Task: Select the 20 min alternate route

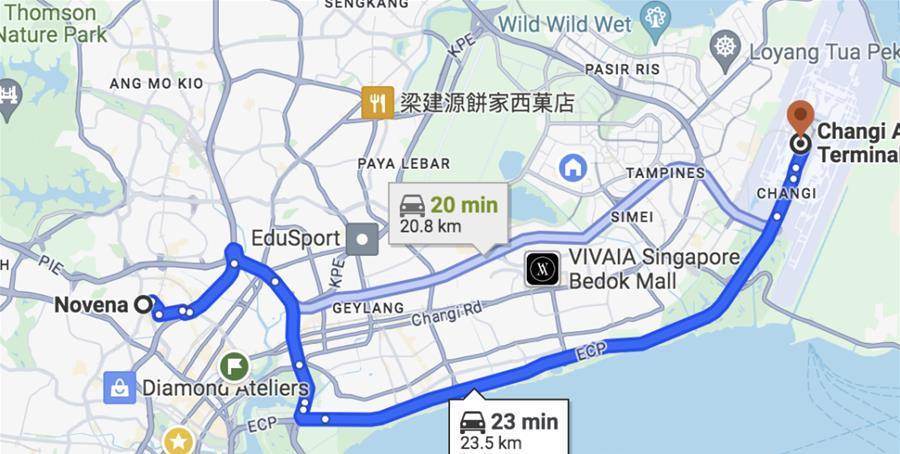Action: (448, 215)
